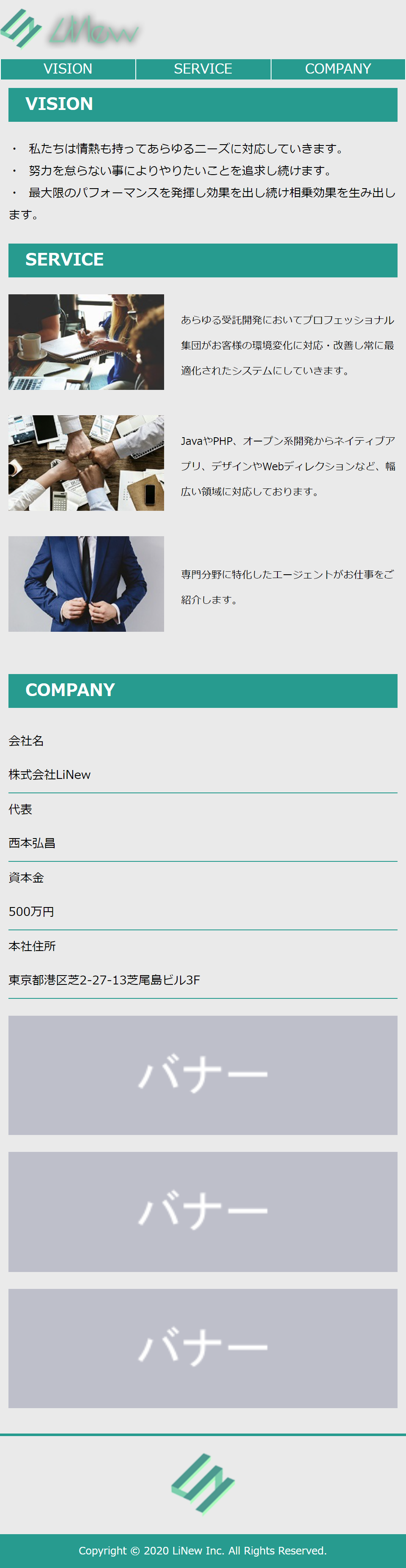Select the COMPANY navigation tab
The height and width of the screenshot is (1568, 406).
point(338,69)
